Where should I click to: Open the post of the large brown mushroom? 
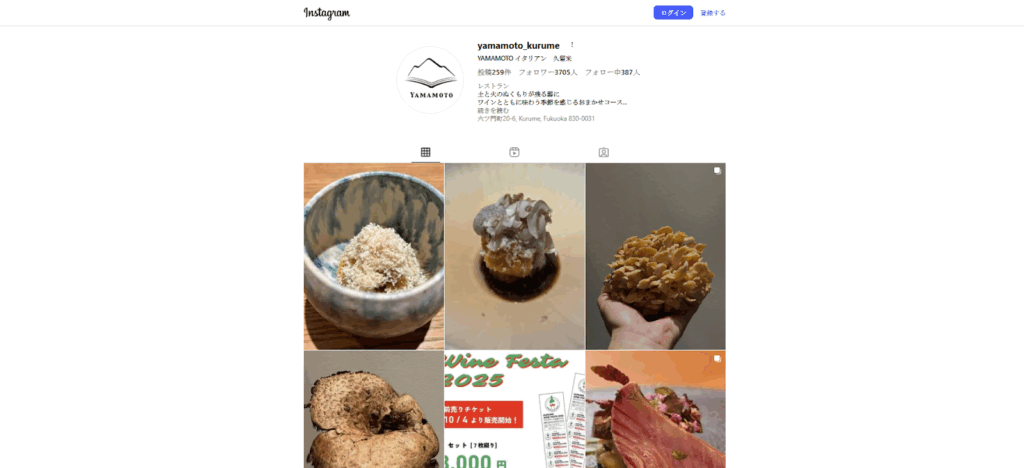[x=374, y=410]
